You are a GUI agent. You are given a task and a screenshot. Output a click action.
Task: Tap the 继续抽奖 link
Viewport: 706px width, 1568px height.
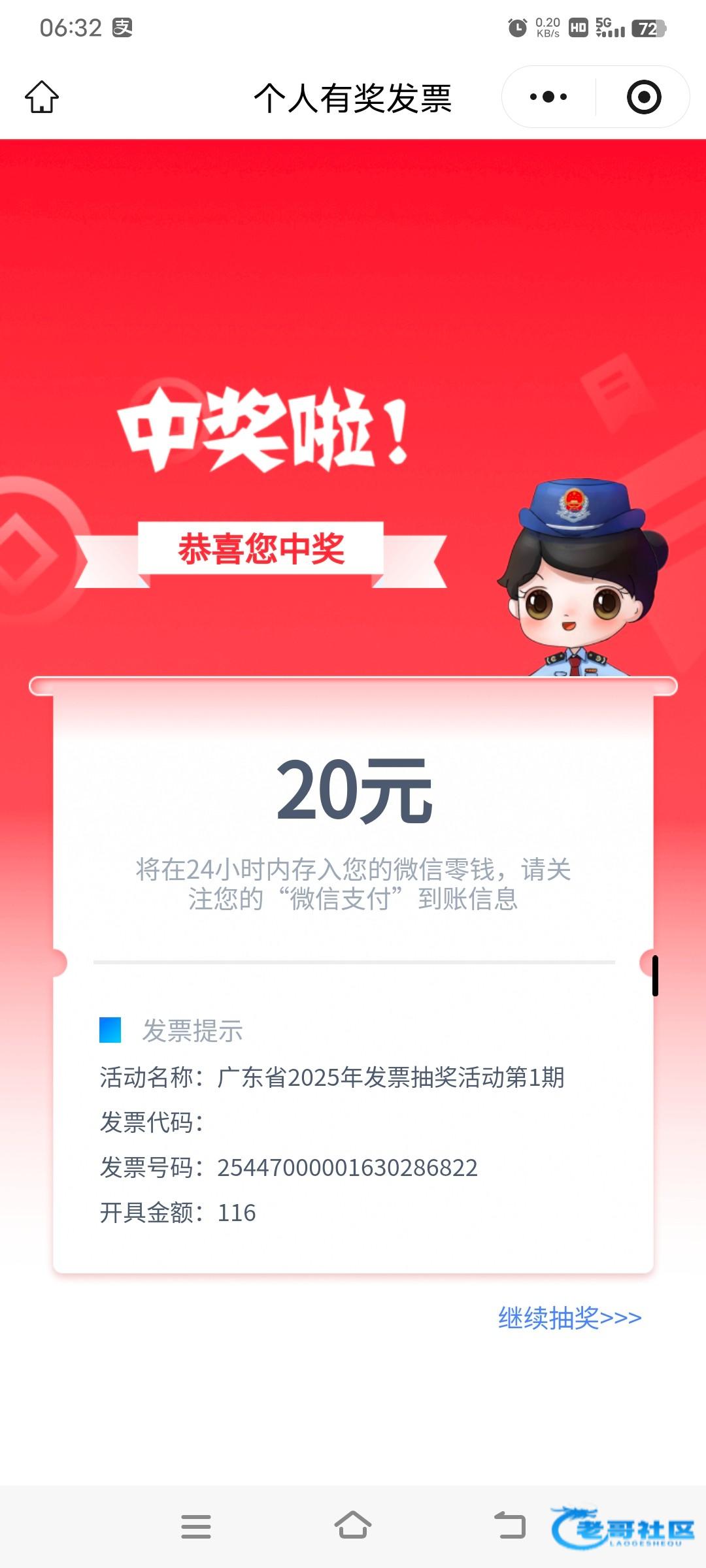tap(569, 1318)
